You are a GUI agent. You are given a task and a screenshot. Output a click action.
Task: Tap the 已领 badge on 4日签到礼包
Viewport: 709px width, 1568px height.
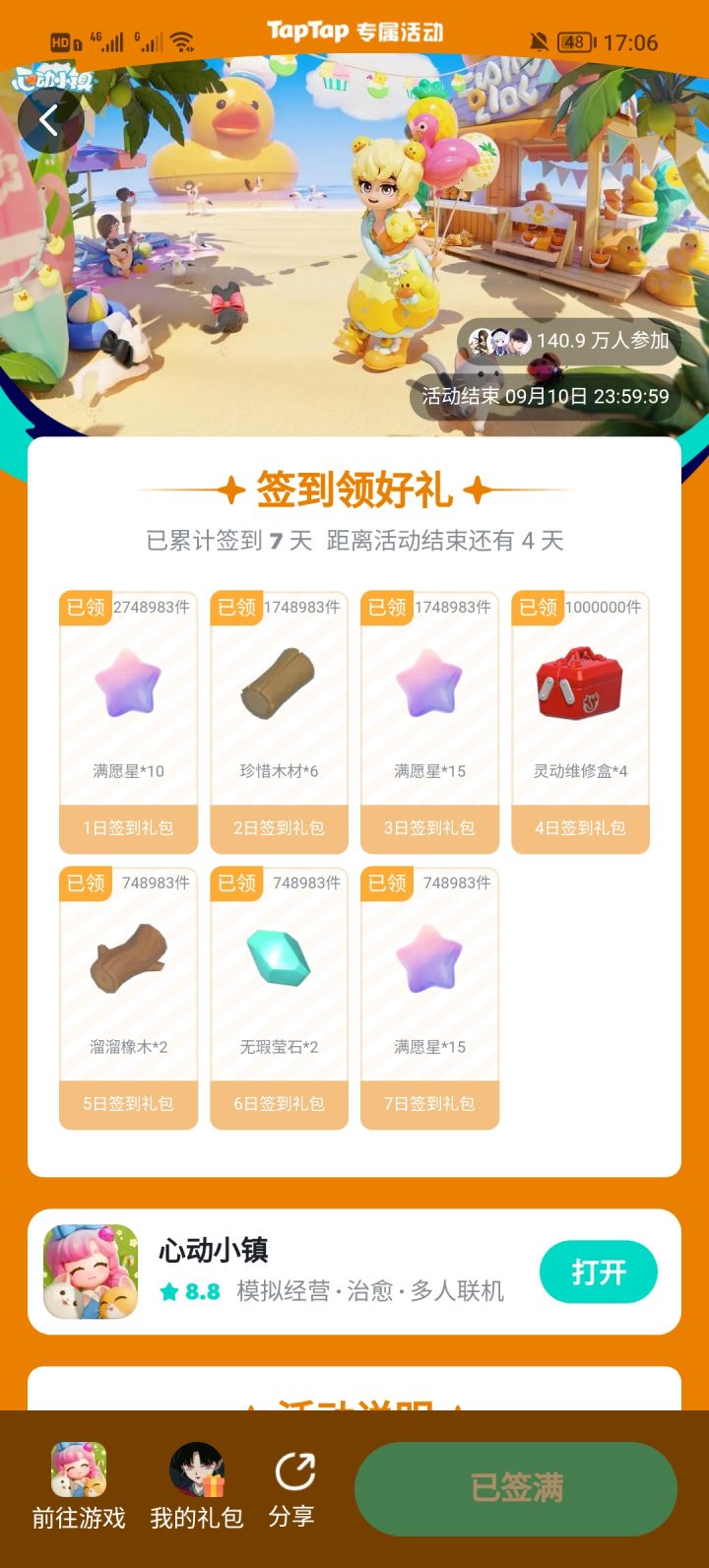click(x=539, y=608)
